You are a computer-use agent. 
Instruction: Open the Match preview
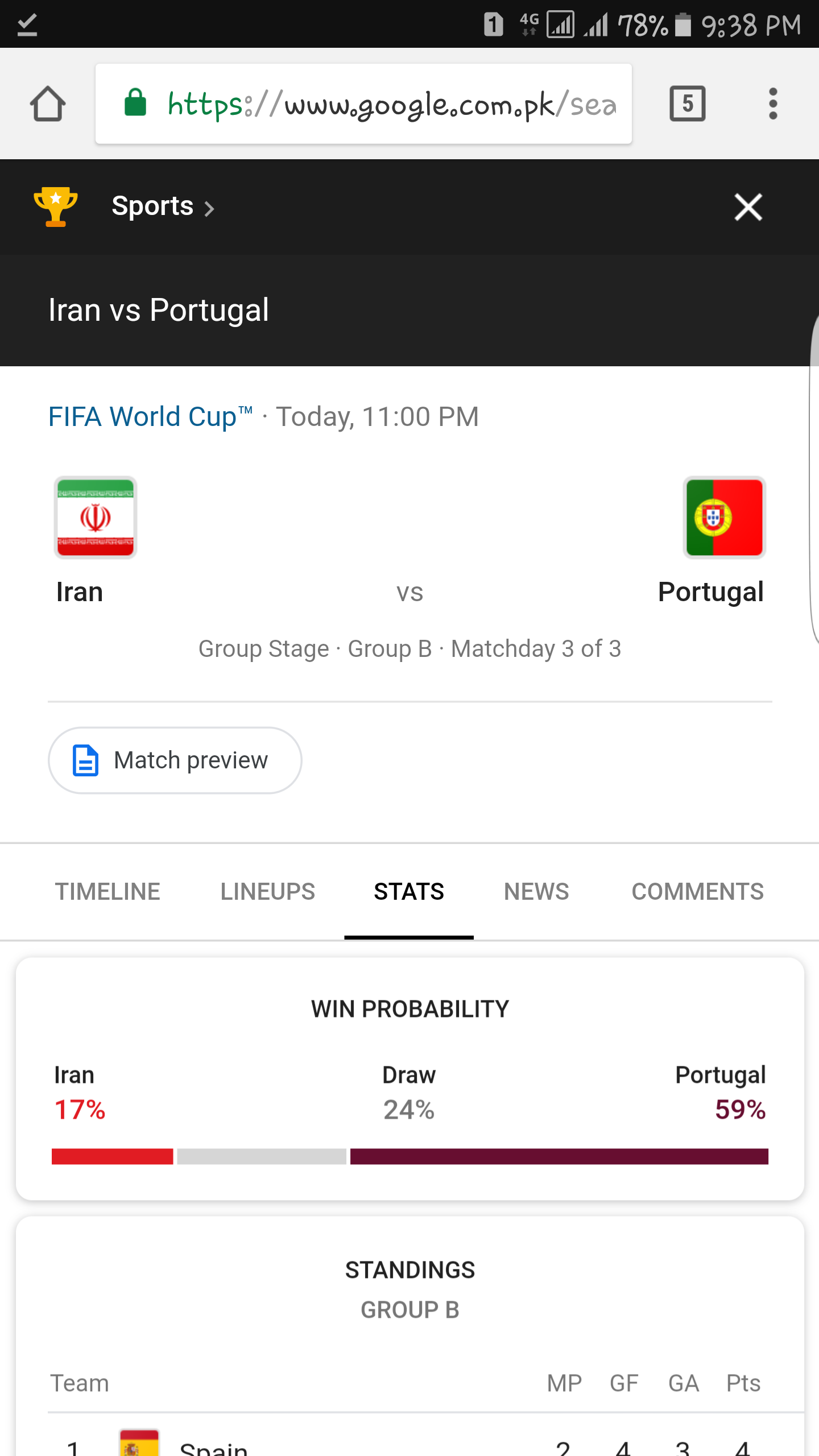pos(175,760)
